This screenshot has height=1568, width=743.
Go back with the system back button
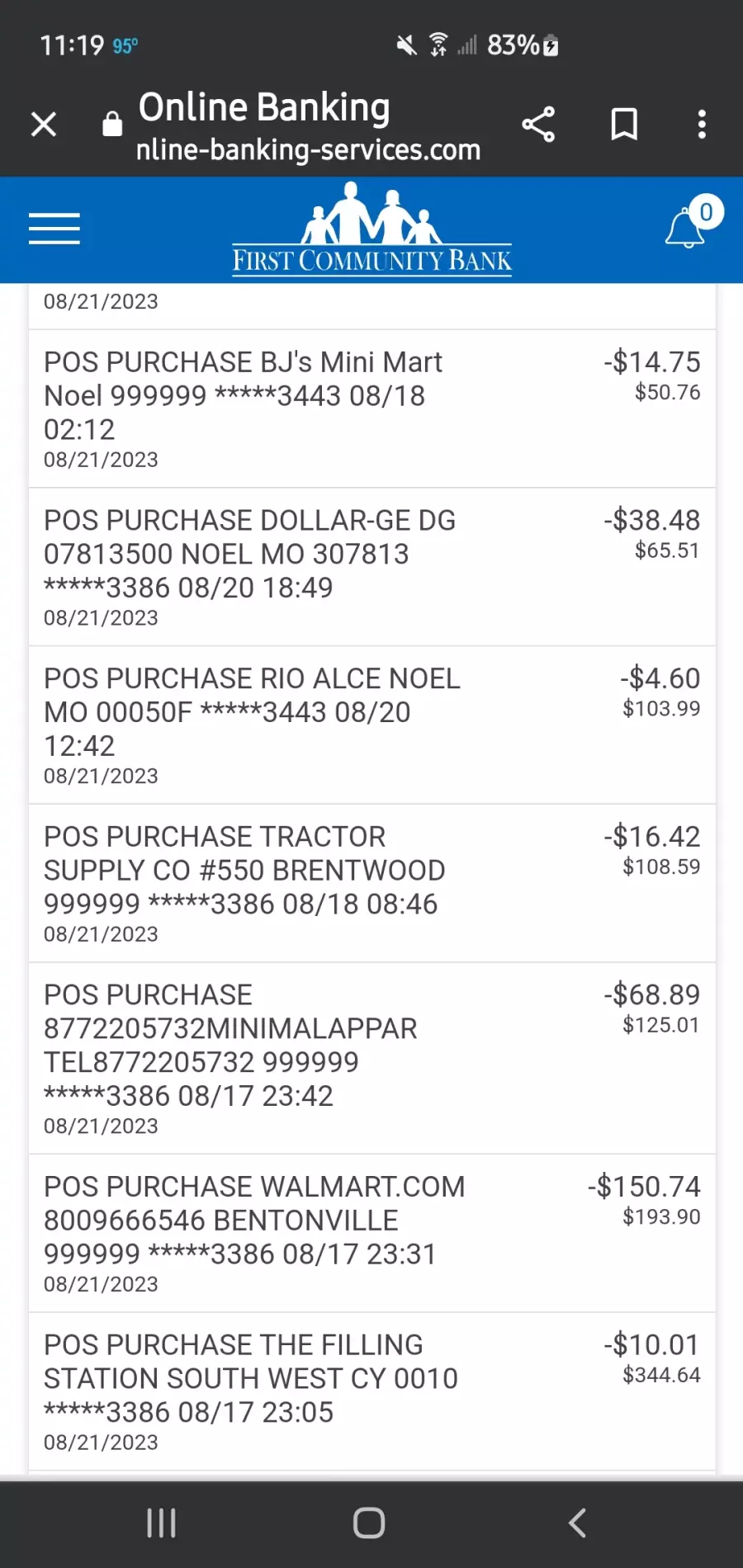[578, 1523]
